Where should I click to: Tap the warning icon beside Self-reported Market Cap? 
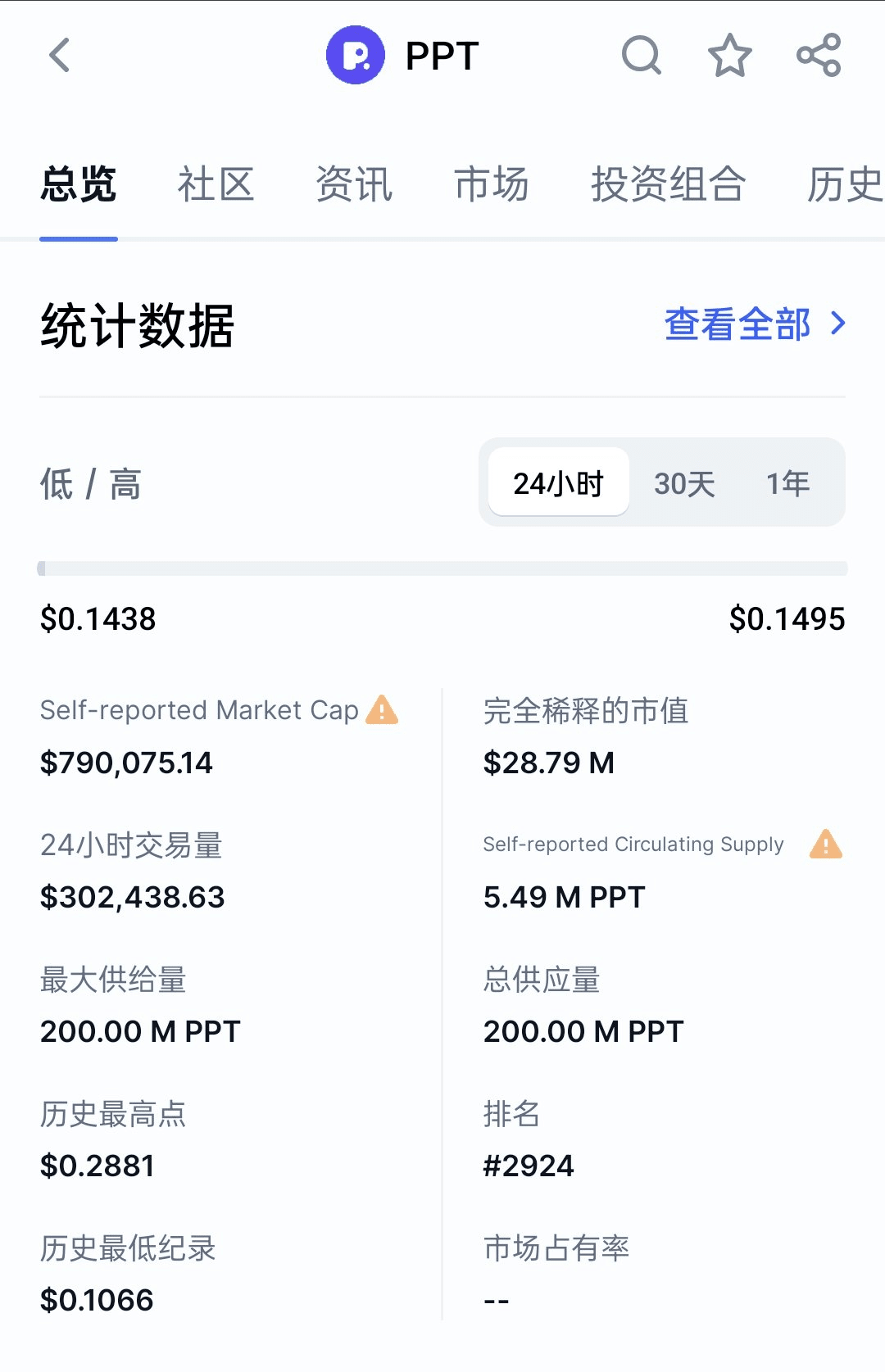click(382, 710)
